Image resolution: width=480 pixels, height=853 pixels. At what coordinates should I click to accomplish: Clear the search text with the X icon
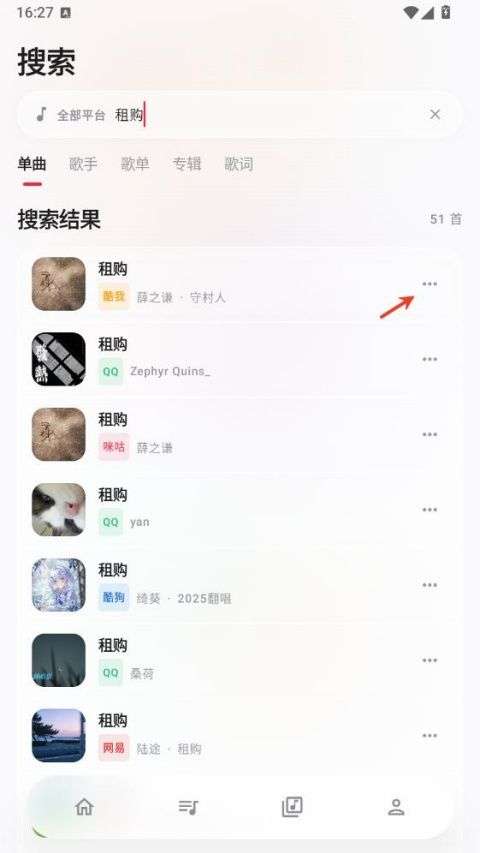click(435, 114)
